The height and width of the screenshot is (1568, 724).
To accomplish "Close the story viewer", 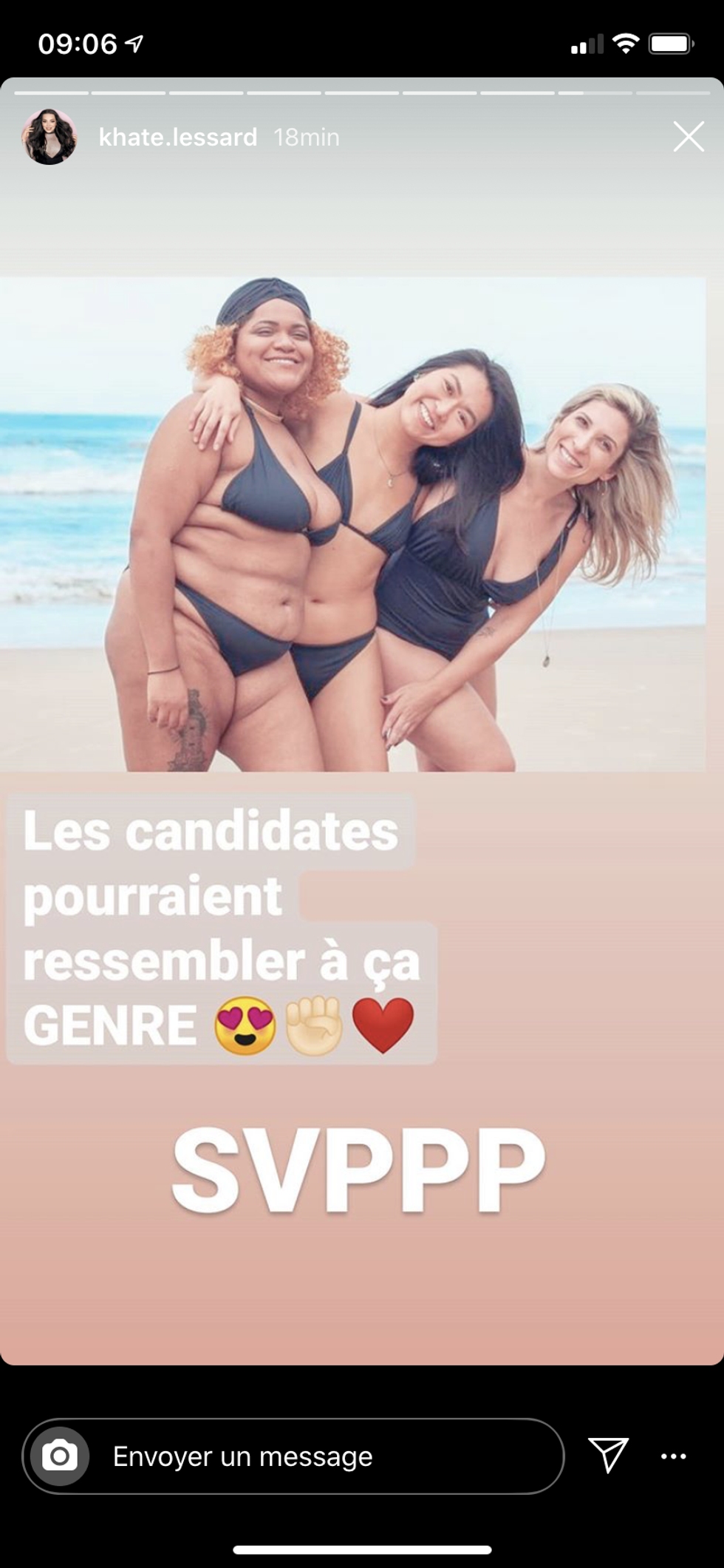I will click(x=688, y=137).
